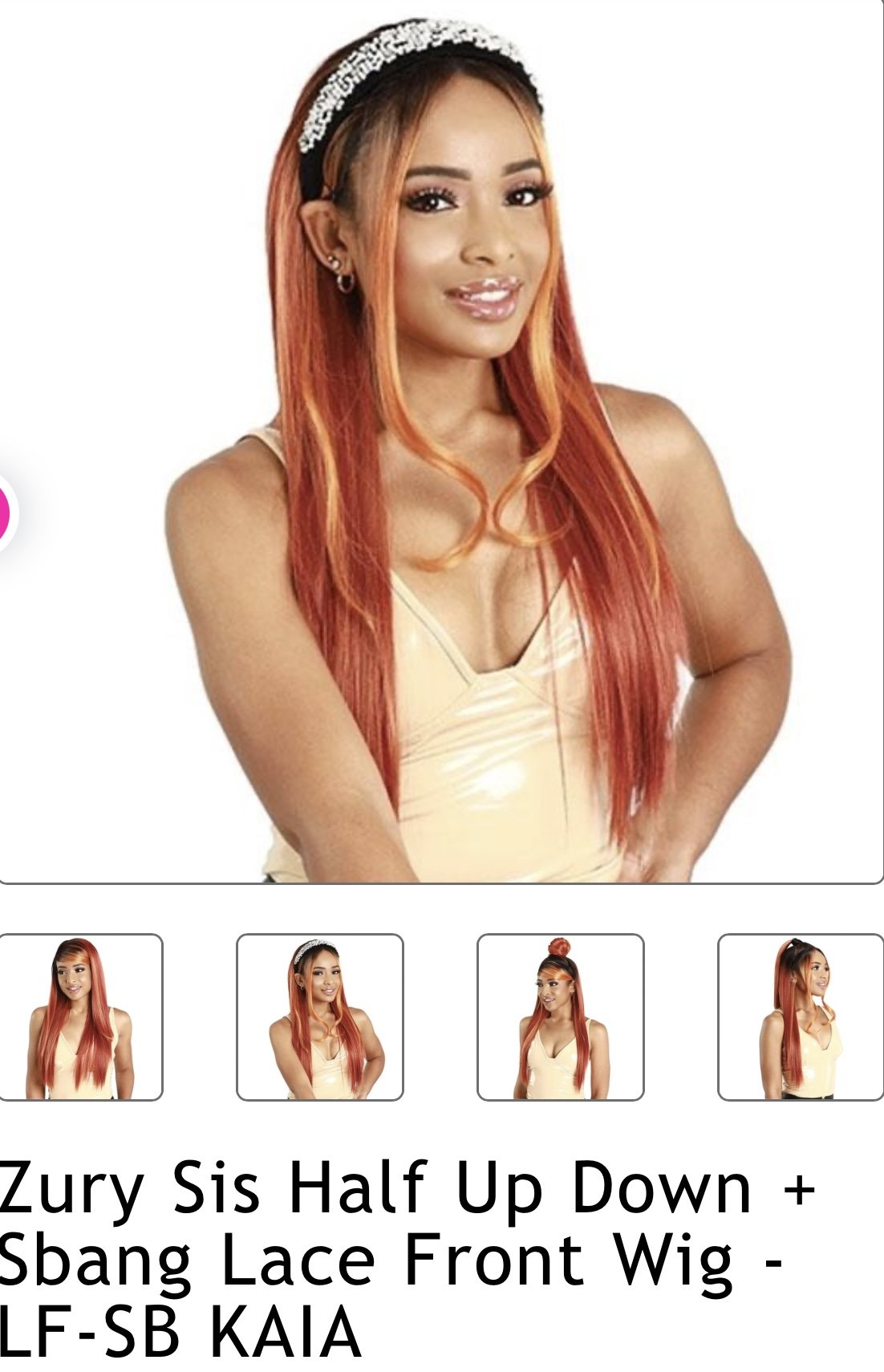Select the thumbnail showing the side-bang style
This screenshot has height=1372, width=884.
(x=80, y=1017)
